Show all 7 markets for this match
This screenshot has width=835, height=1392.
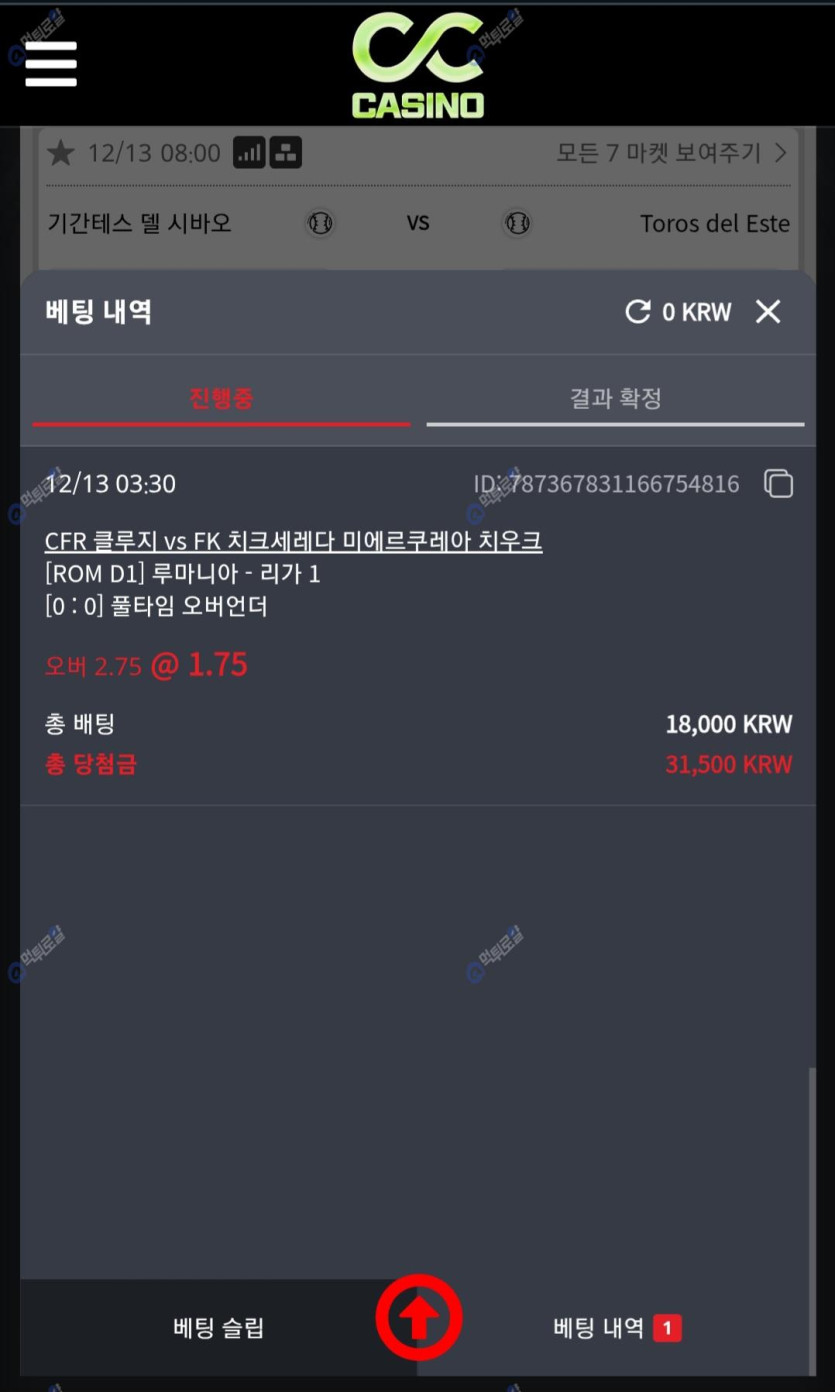[671, 153]
